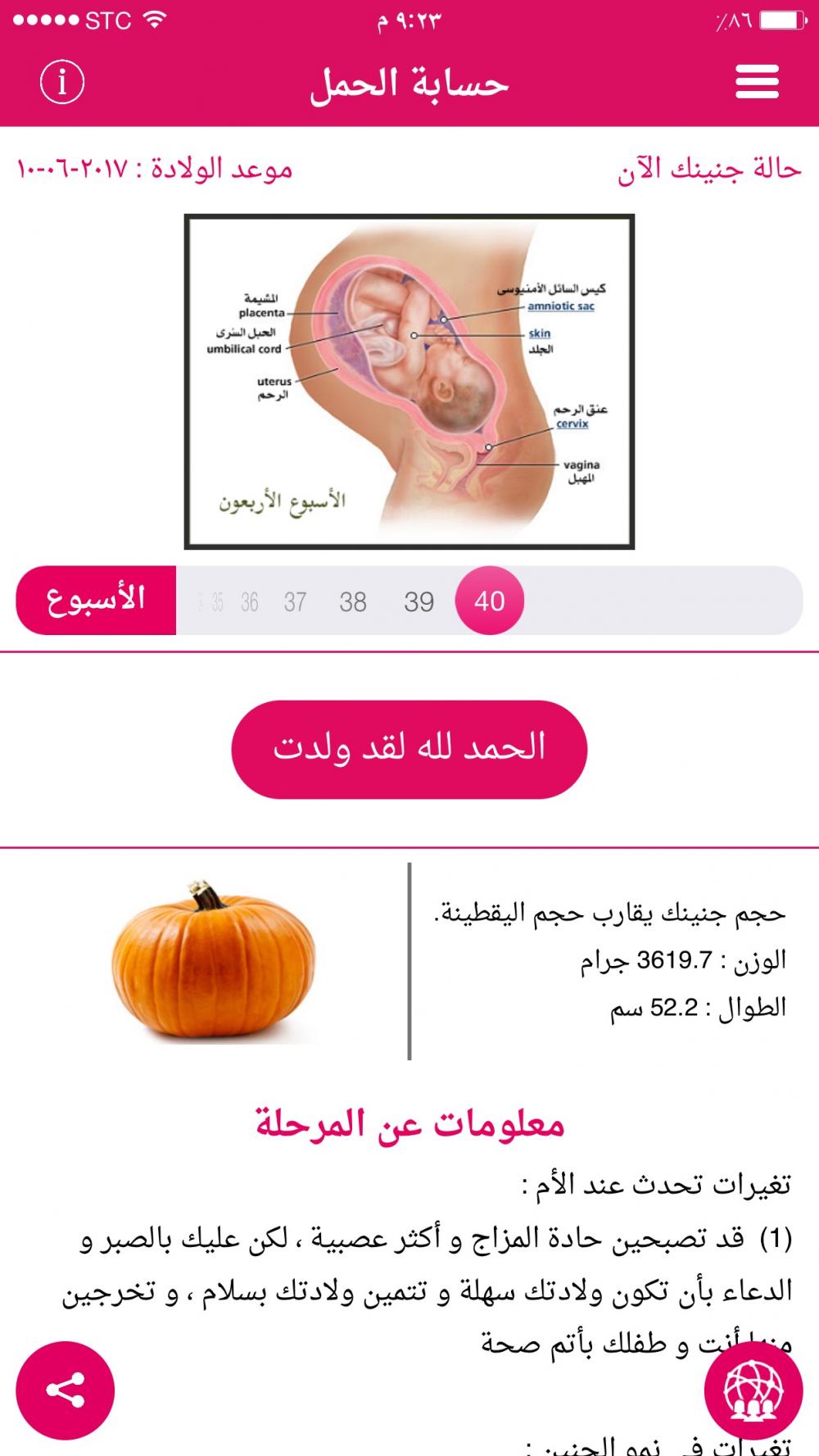Screen dimensions: 819x1456
Task: Tap the selected week 40 circle
Action: tap(489, 601)
